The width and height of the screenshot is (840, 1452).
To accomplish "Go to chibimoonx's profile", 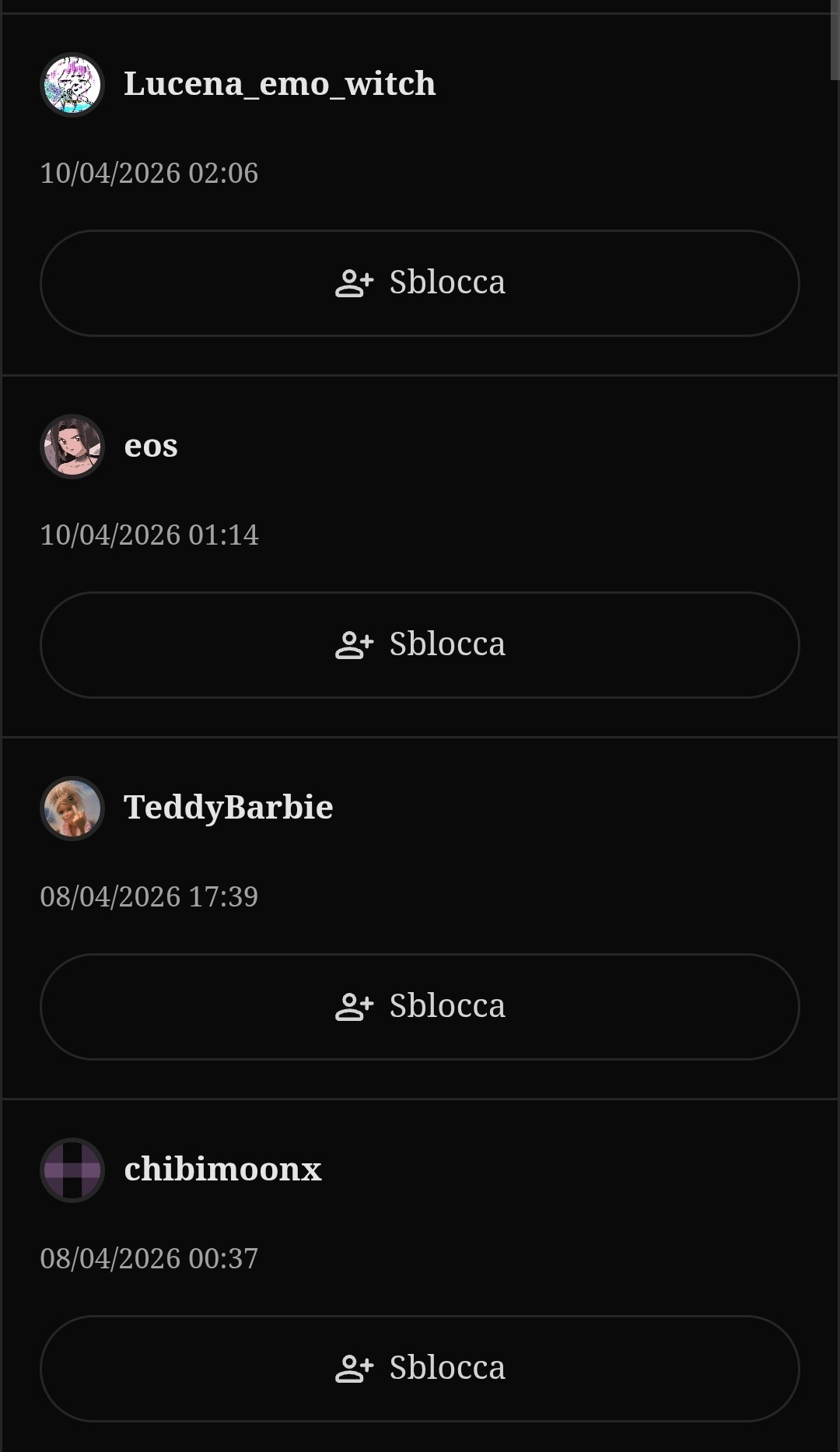I will (222, 1170).
